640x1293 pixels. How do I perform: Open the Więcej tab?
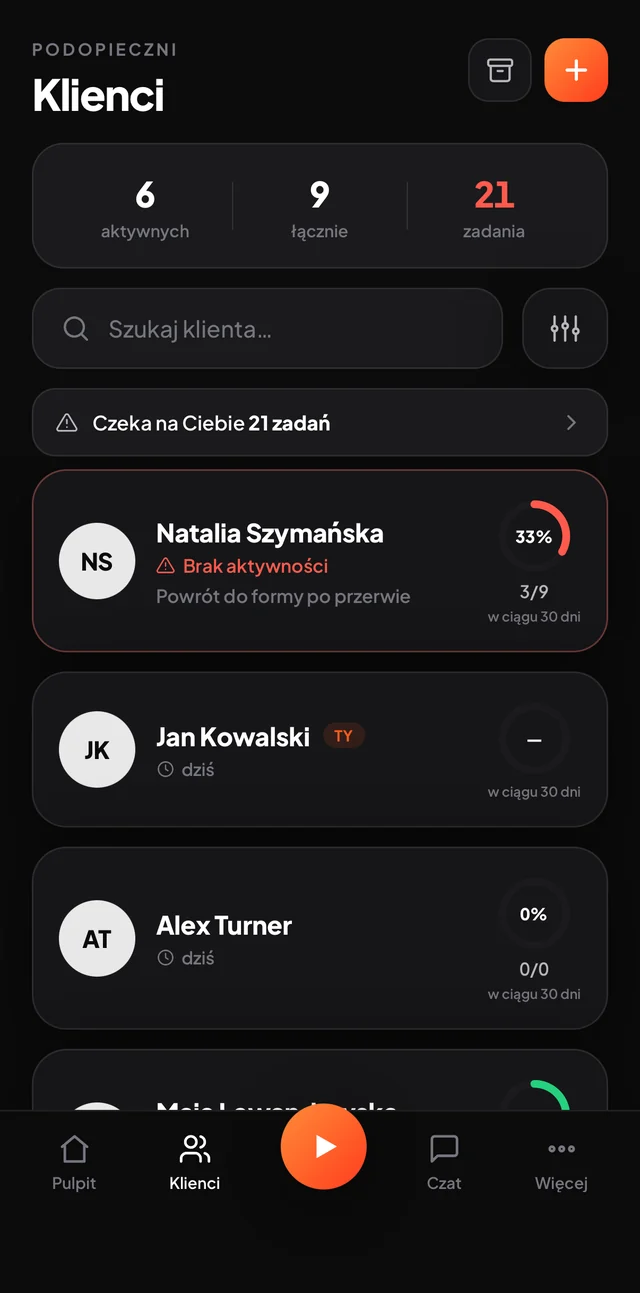(561, 1163)
